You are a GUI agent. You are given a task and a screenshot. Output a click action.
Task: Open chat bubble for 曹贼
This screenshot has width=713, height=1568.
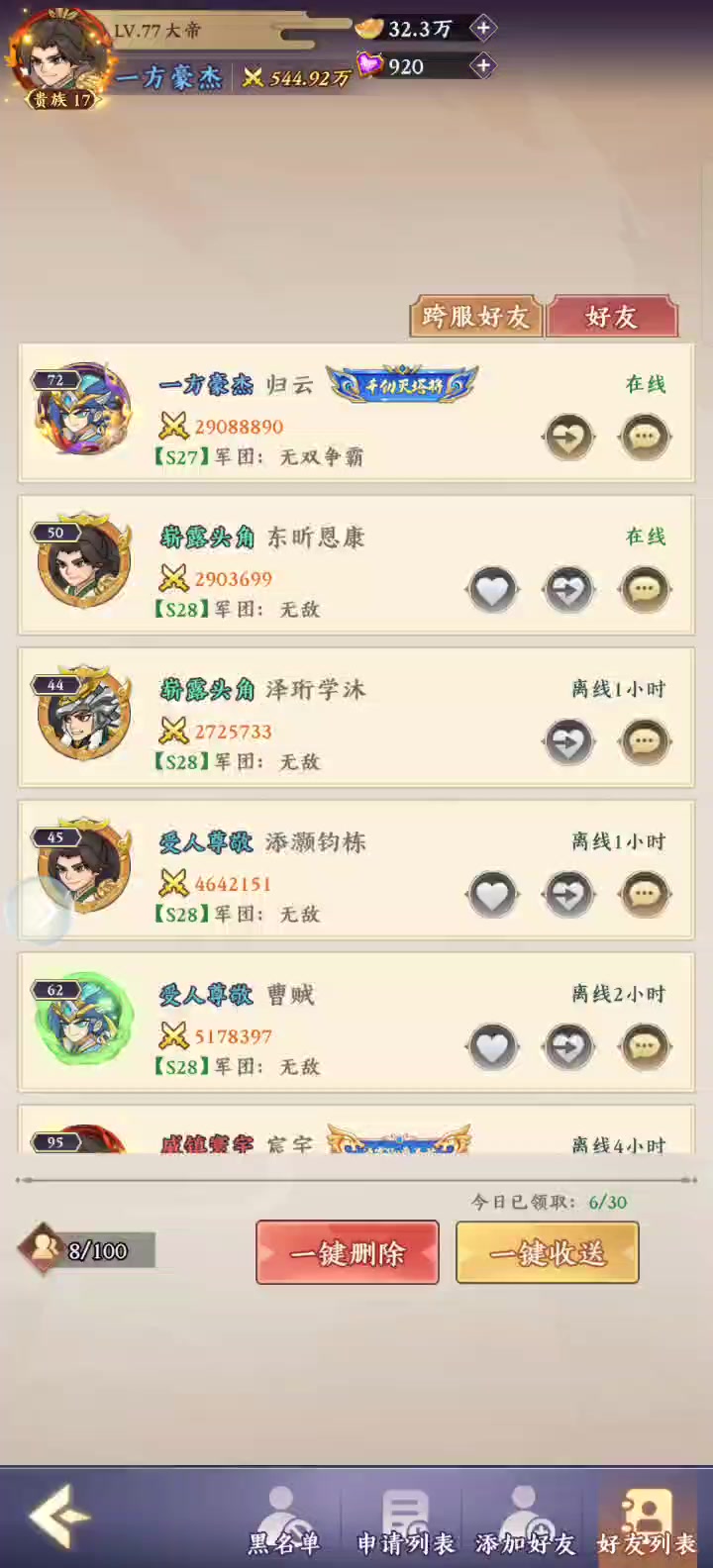click(645, 1047)
